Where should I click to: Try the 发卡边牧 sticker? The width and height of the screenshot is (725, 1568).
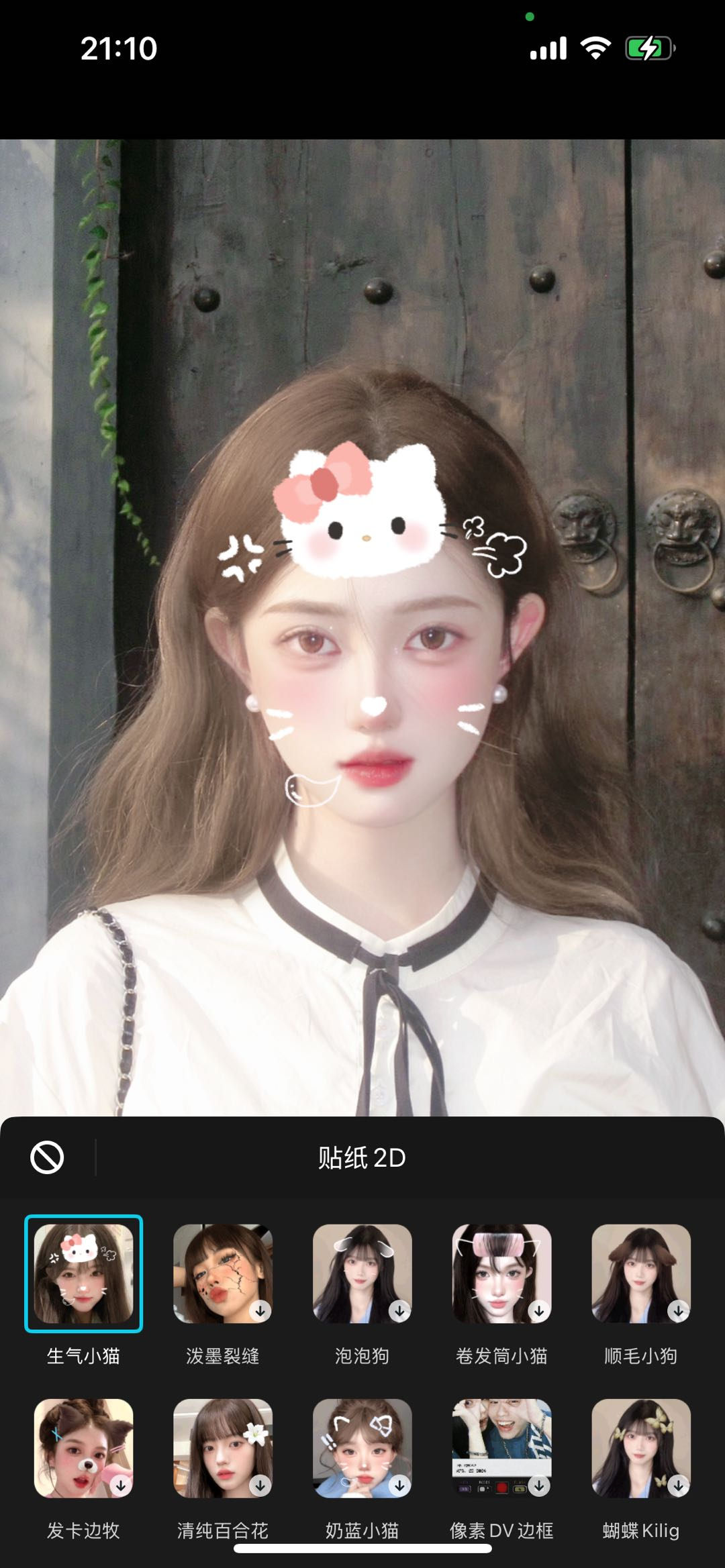83,1447
